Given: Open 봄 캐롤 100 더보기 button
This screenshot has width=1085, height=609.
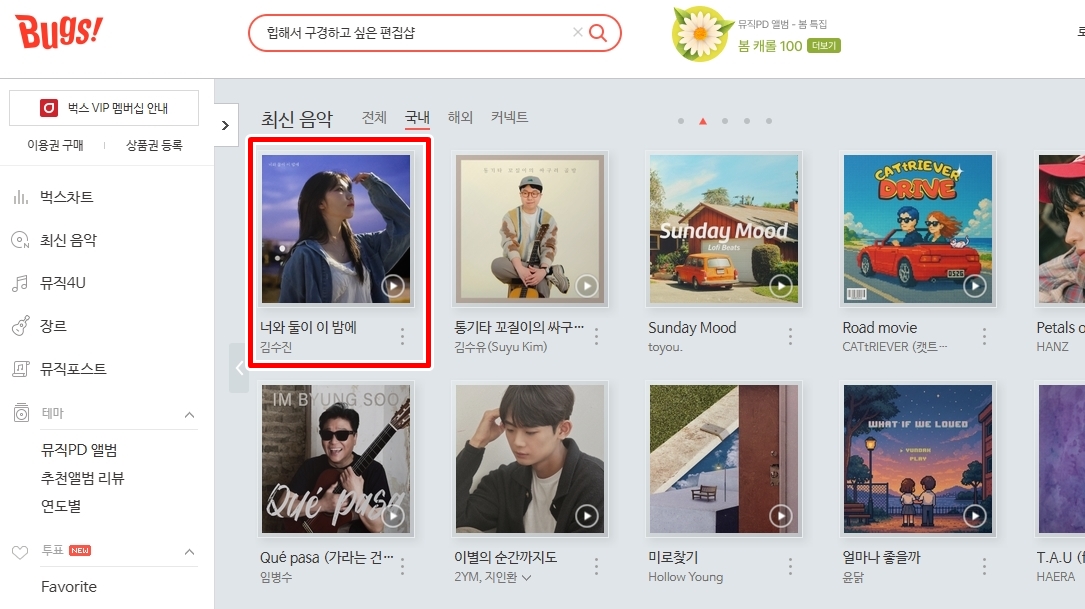Looking at the screenshot, I should point(825,46).
